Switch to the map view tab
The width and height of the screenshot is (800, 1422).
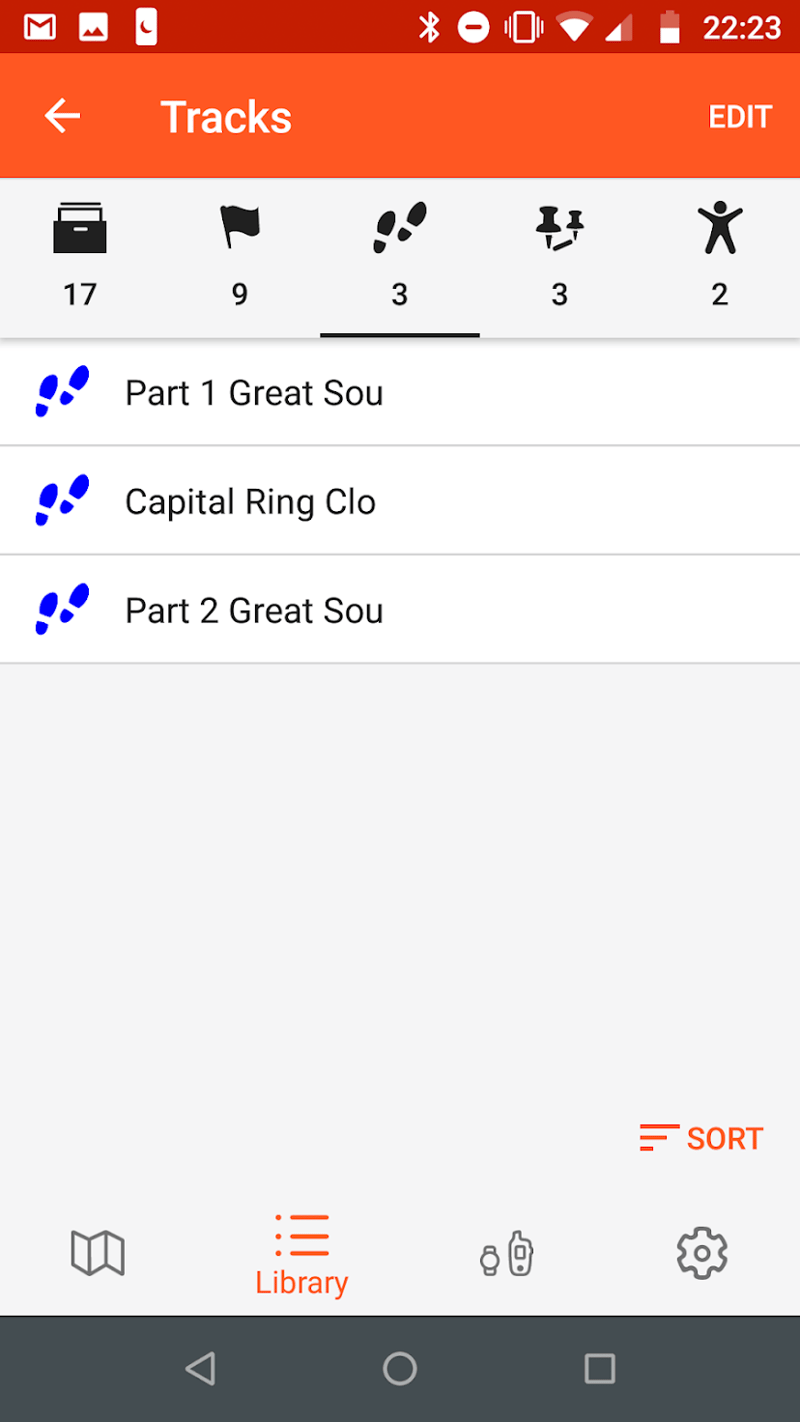coord(98,1253)
